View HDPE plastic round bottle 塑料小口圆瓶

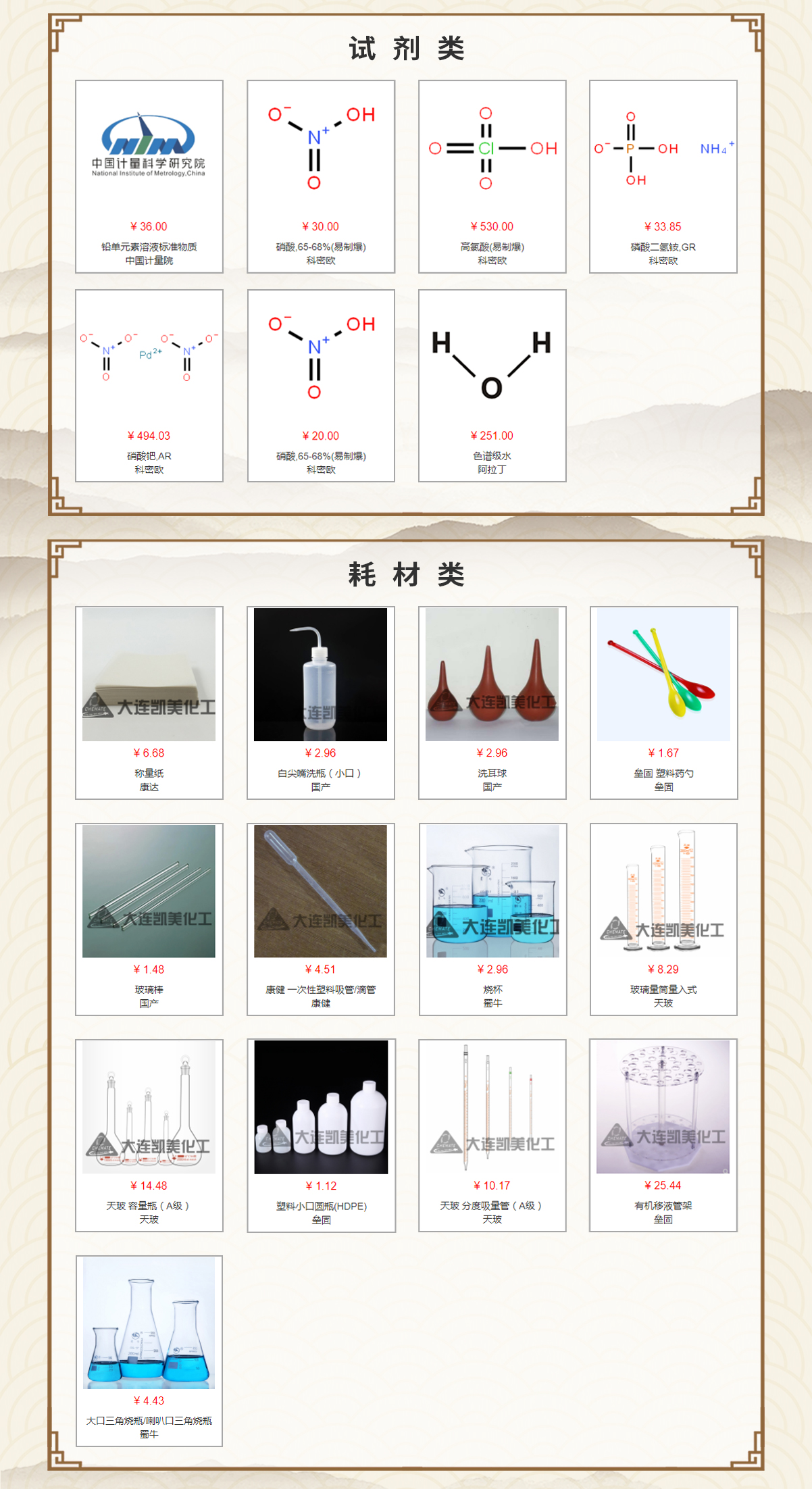tap(321, 1135)
